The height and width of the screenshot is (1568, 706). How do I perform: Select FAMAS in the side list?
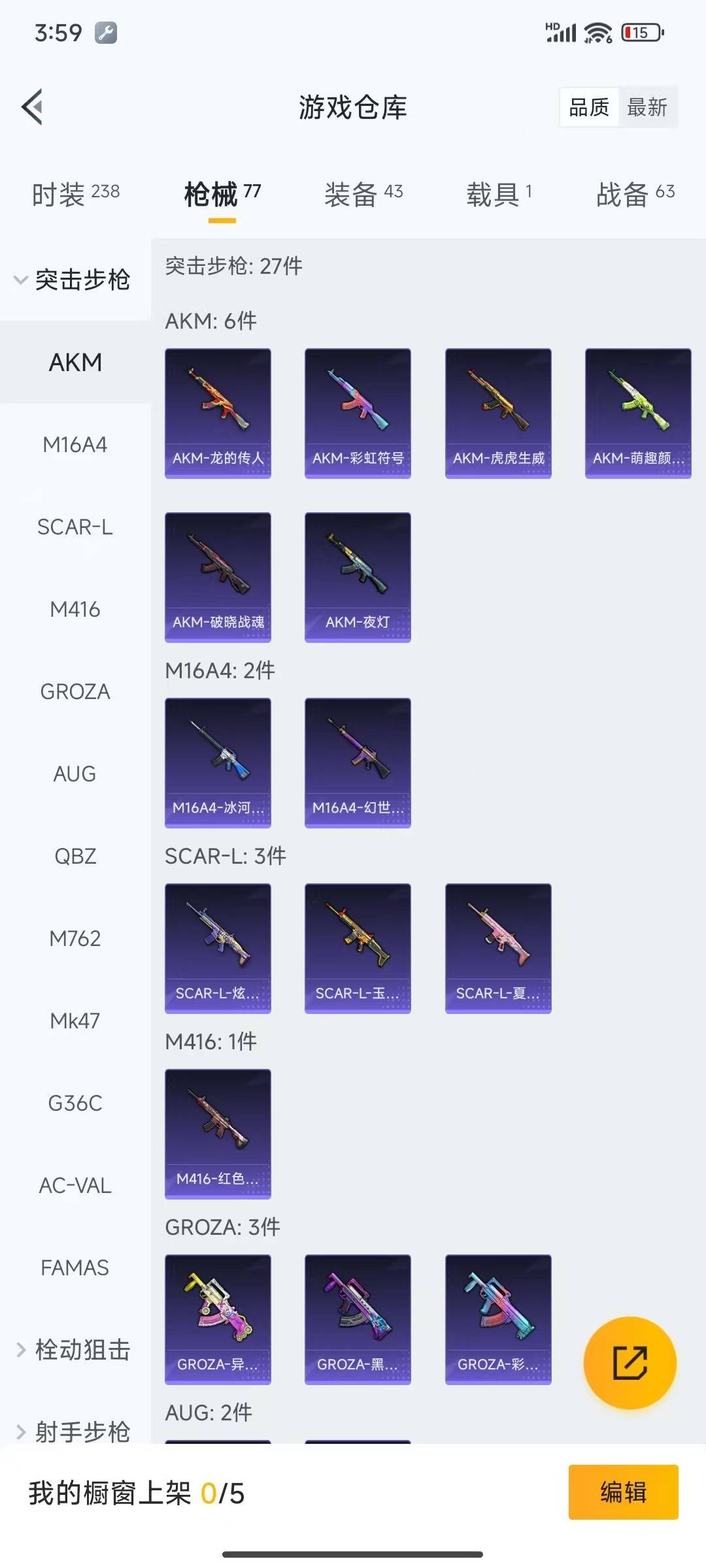tap(75, 1267)
